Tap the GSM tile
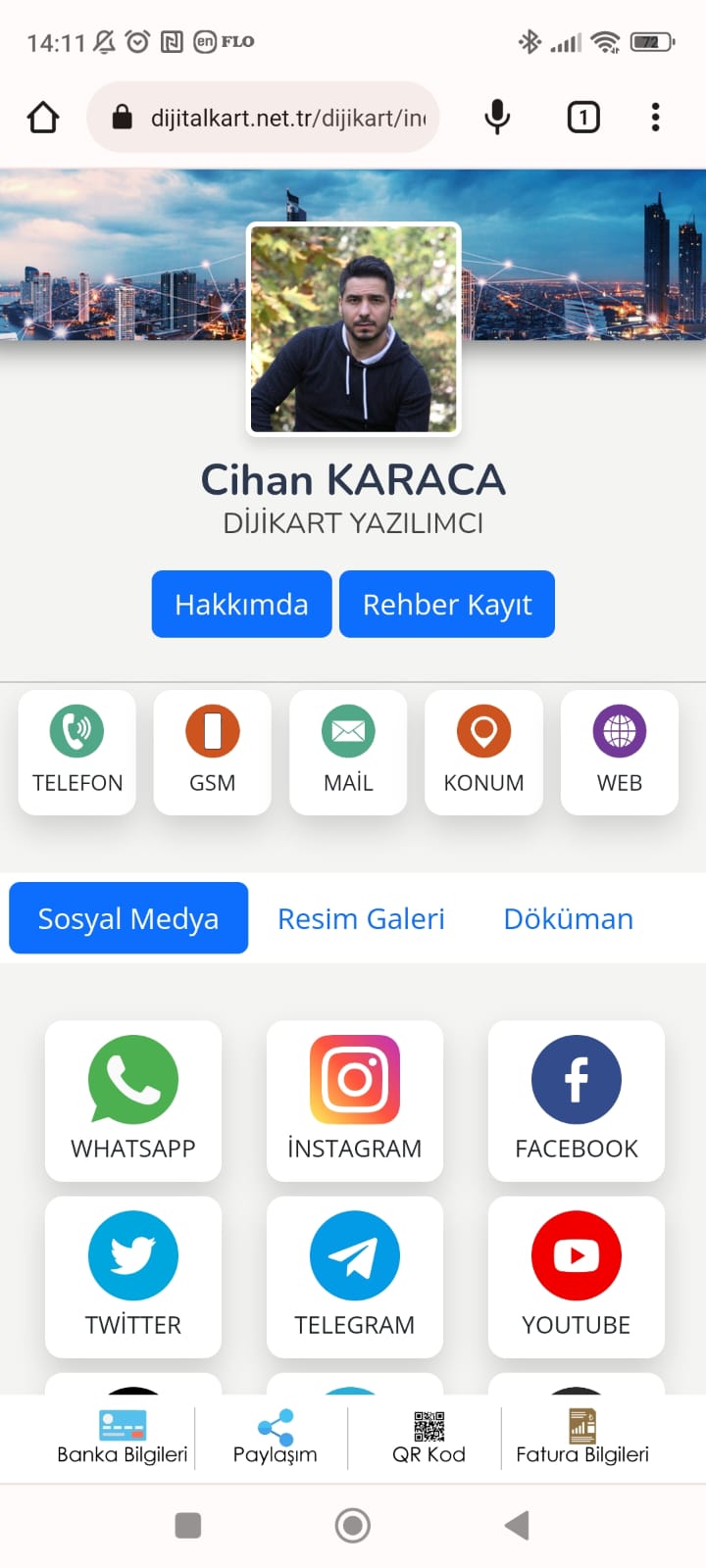This screenshot has height=1568, width=706. (213, 752)
